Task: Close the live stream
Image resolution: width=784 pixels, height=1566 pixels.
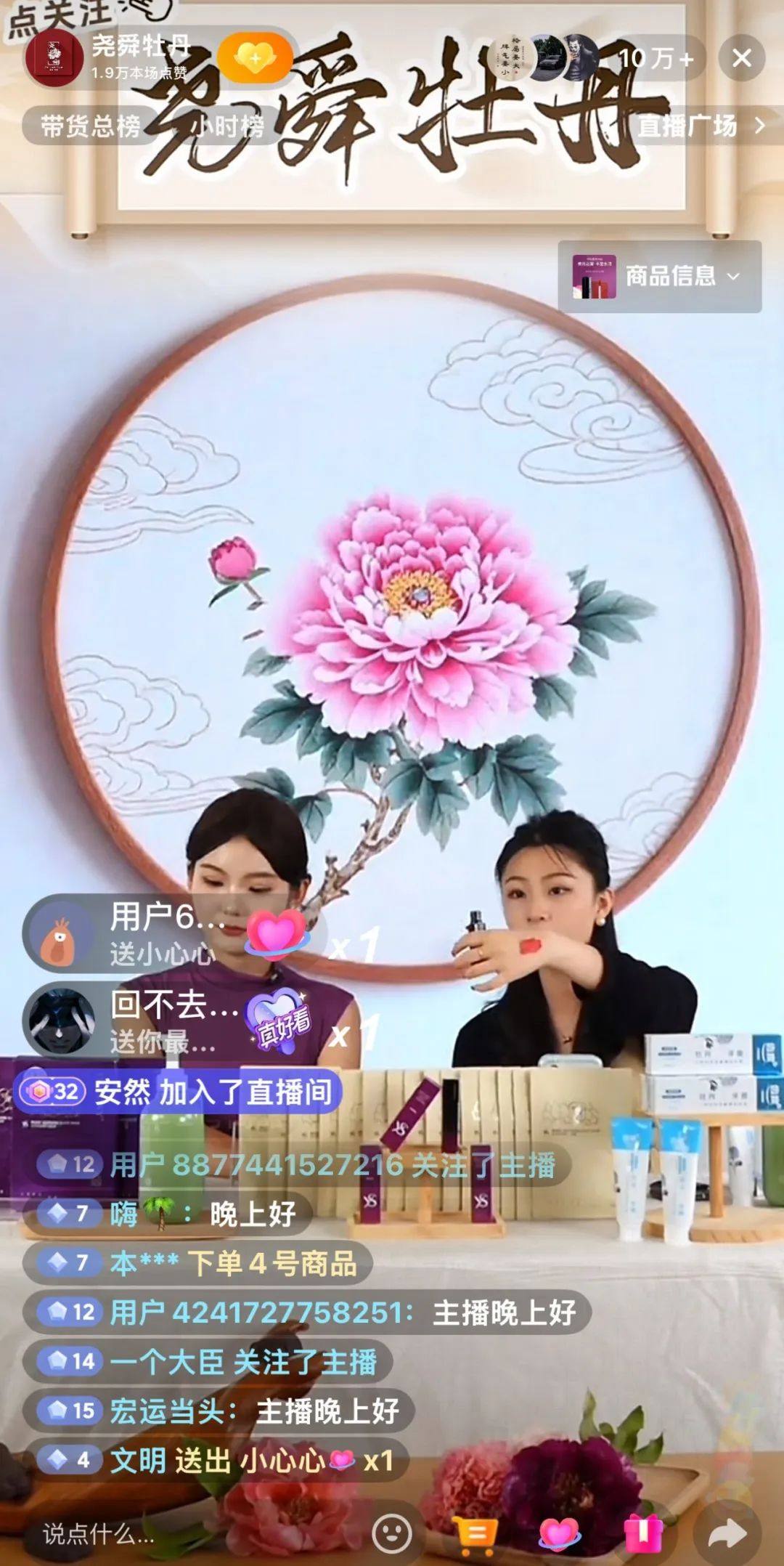Action: (741, 57)
